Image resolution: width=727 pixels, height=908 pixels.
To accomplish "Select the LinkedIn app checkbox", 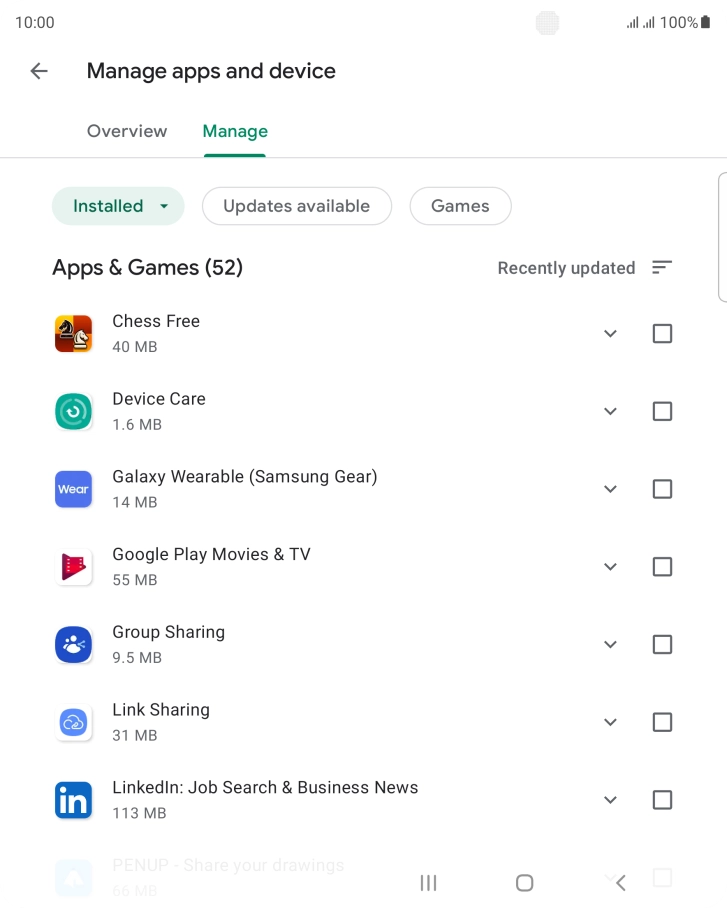I will coord(662,800).
